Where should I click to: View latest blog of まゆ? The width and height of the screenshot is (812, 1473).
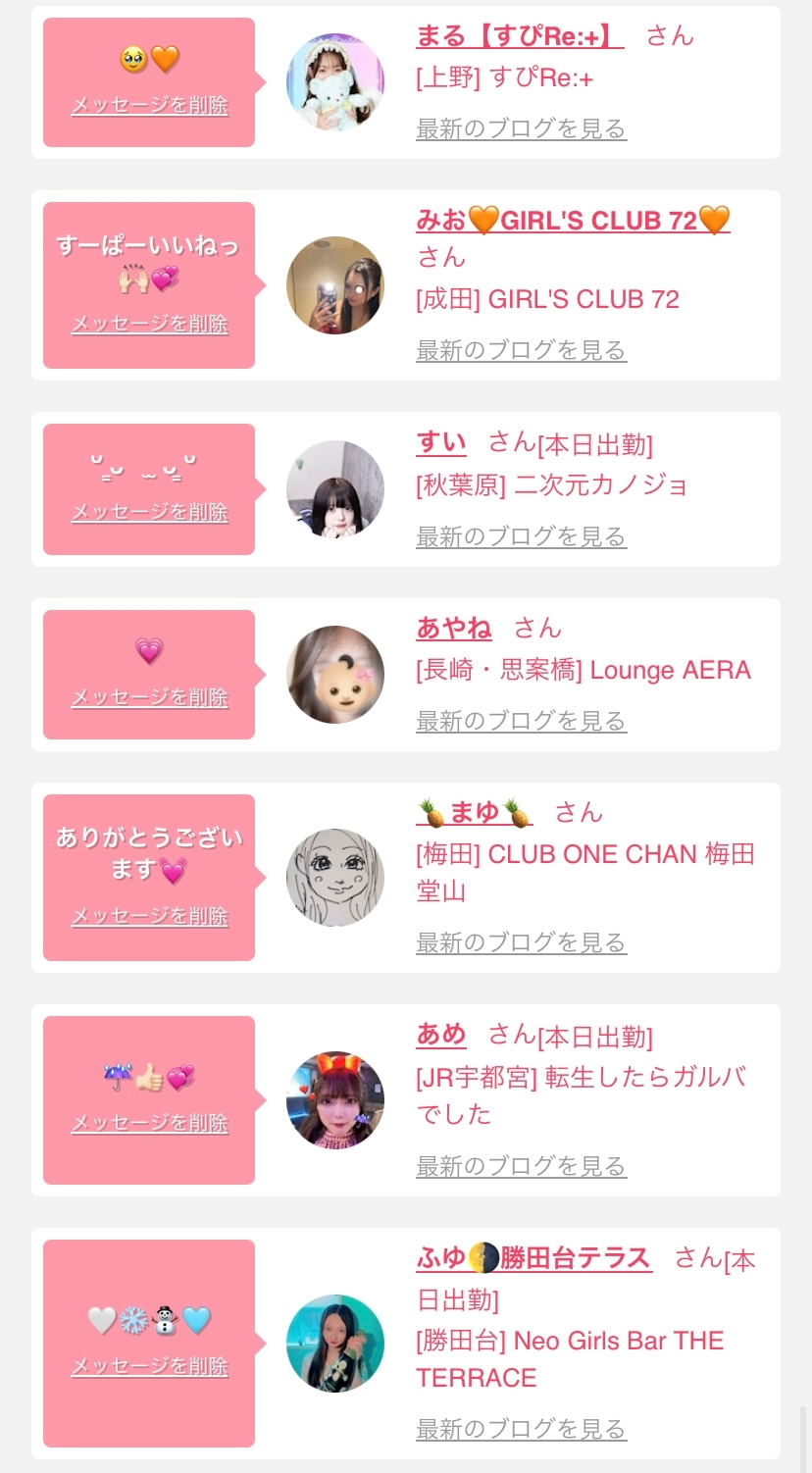[x=521, y=942]
